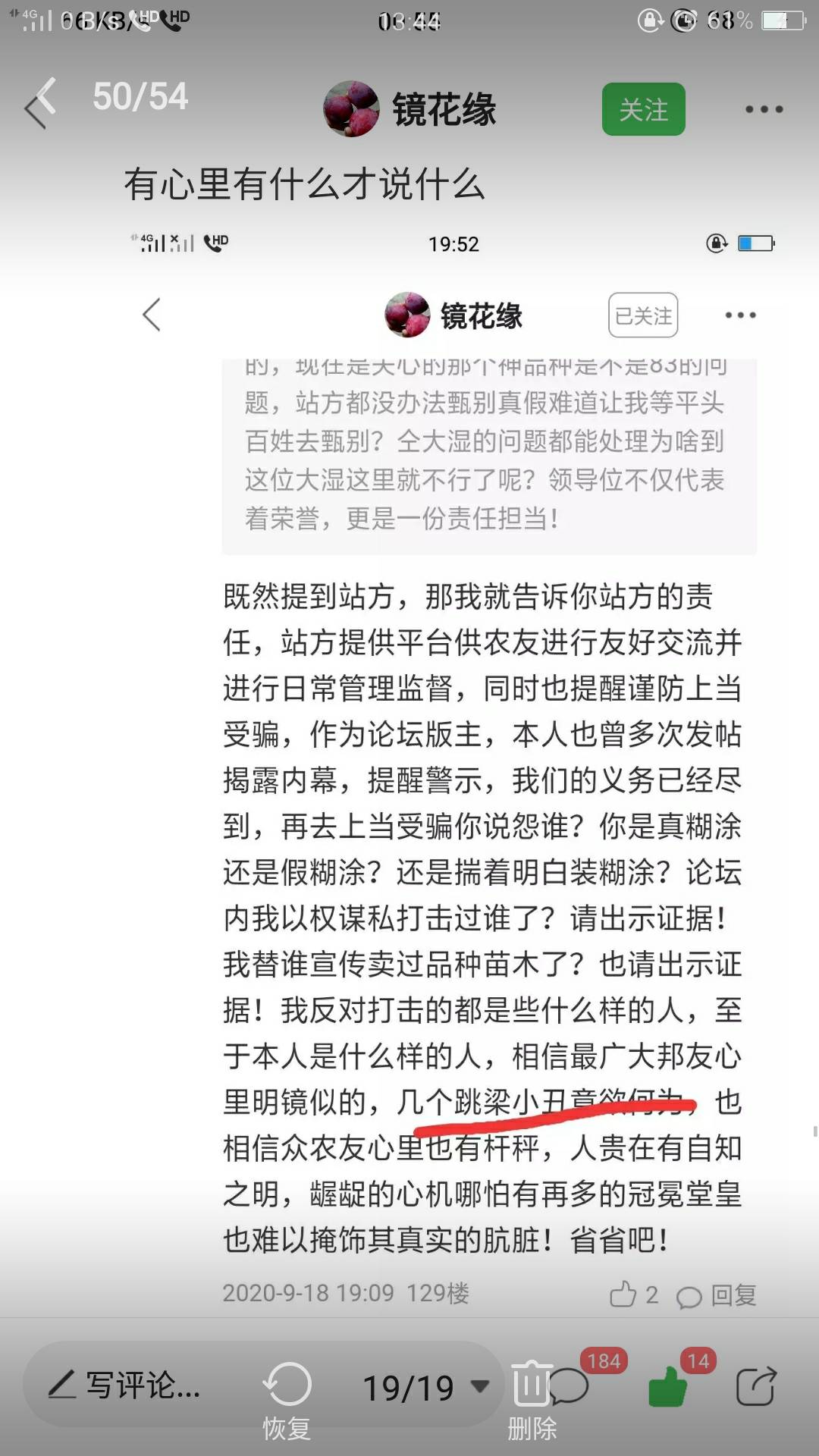Follow 镜花缘 with the green 关注 button

644,110
